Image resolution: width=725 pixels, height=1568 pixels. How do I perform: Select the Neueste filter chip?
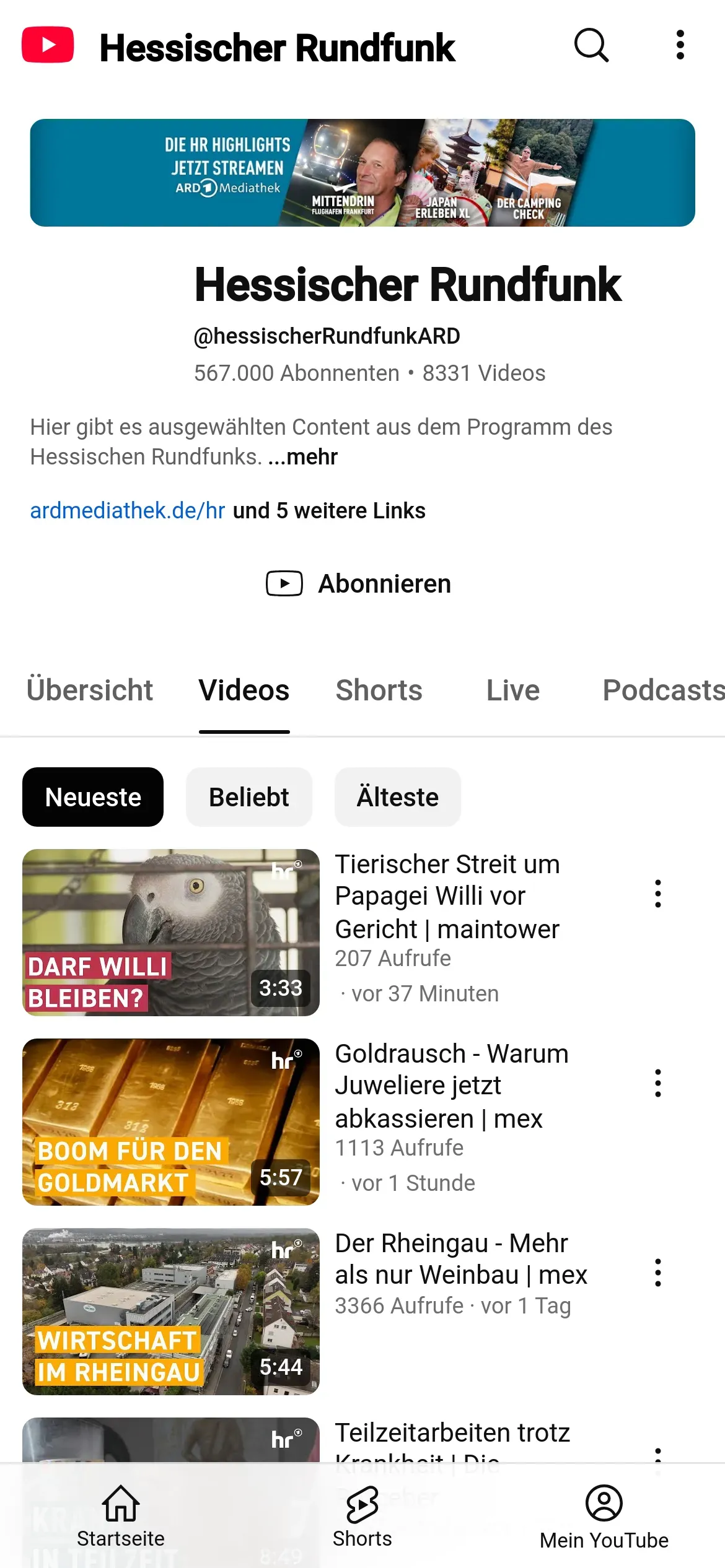click(x=93, y=797)
